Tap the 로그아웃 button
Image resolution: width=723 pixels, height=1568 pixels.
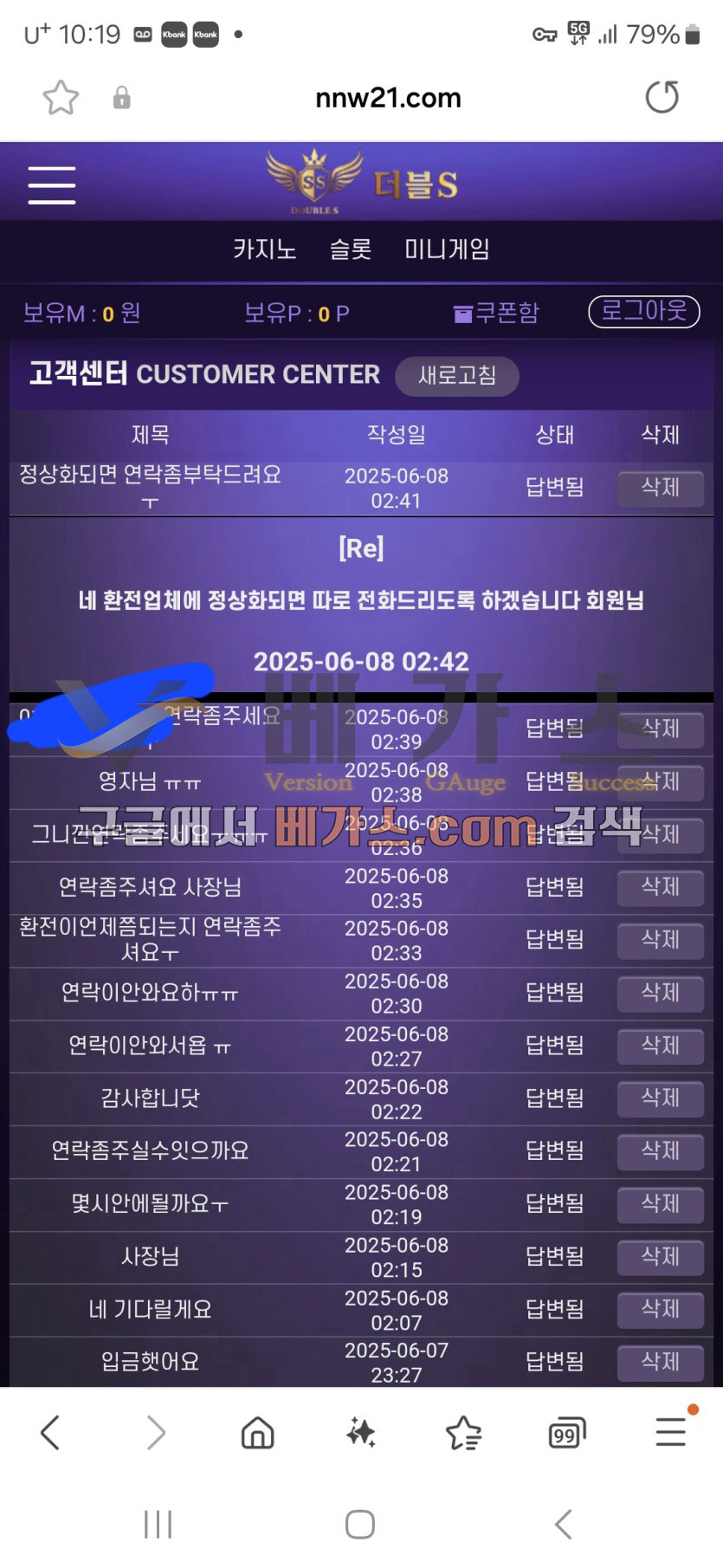coord(643,311)
